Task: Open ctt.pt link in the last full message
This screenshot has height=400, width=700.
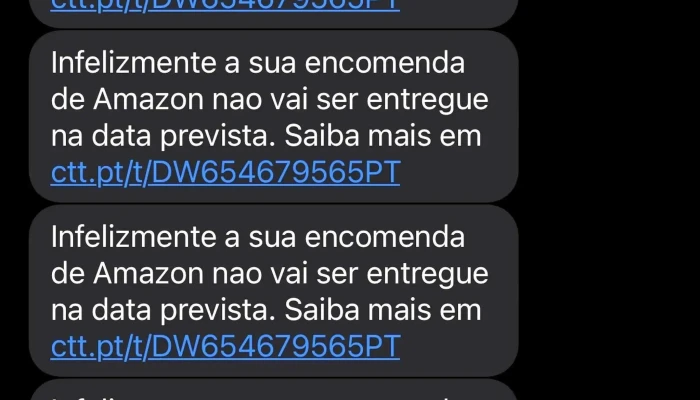Action: coord(225,346)
